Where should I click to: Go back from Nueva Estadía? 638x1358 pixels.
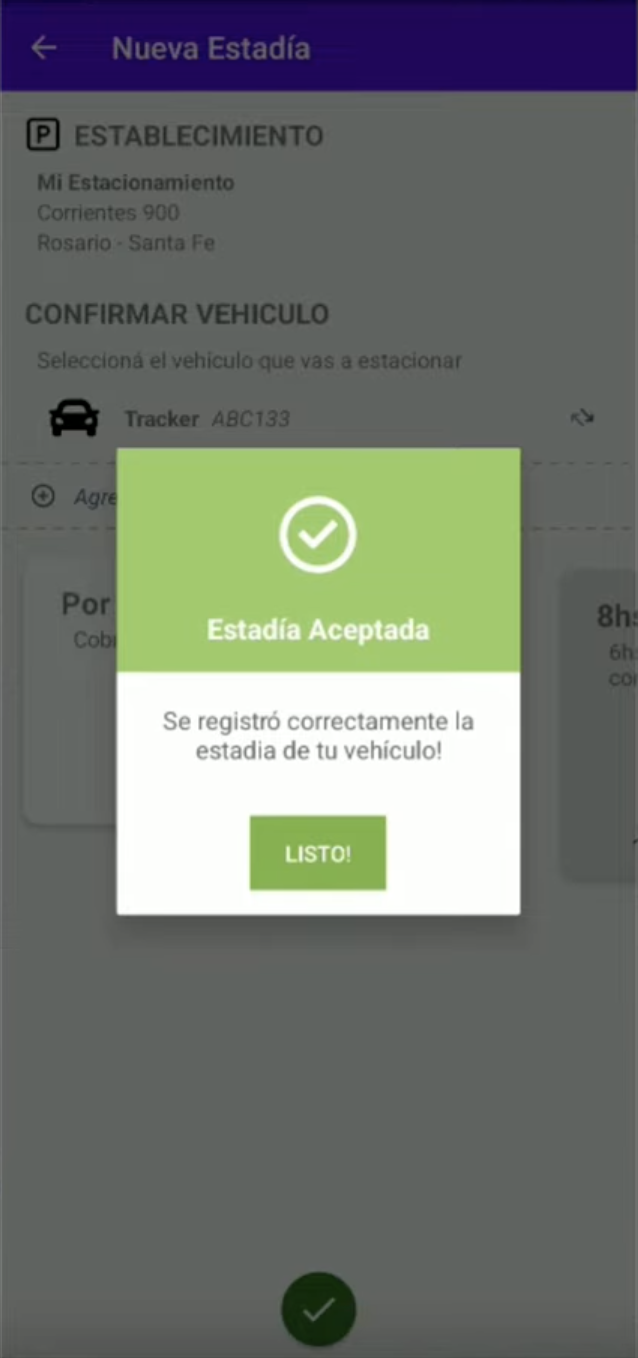click(x=43, y=48)
